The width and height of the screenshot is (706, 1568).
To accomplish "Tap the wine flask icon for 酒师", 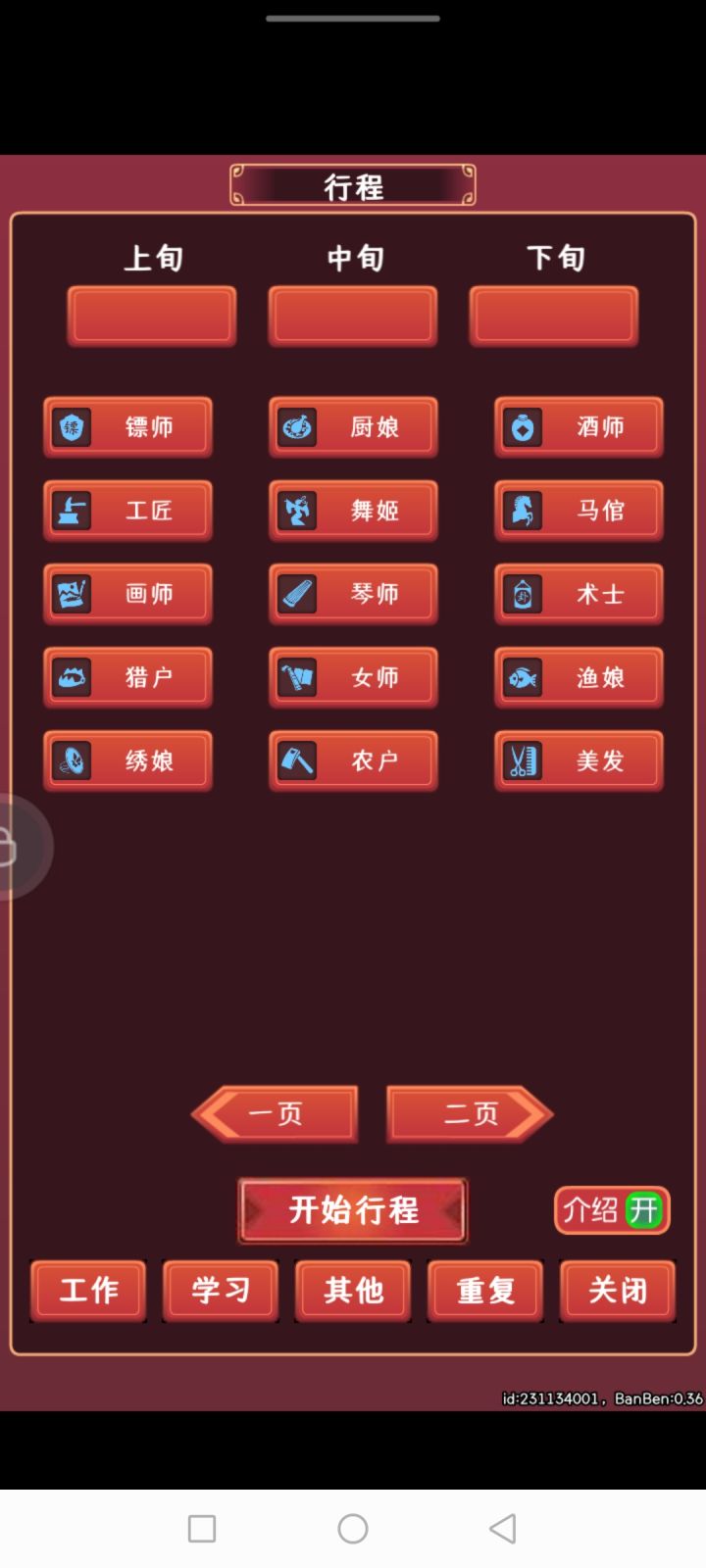I will pos(523,427).
